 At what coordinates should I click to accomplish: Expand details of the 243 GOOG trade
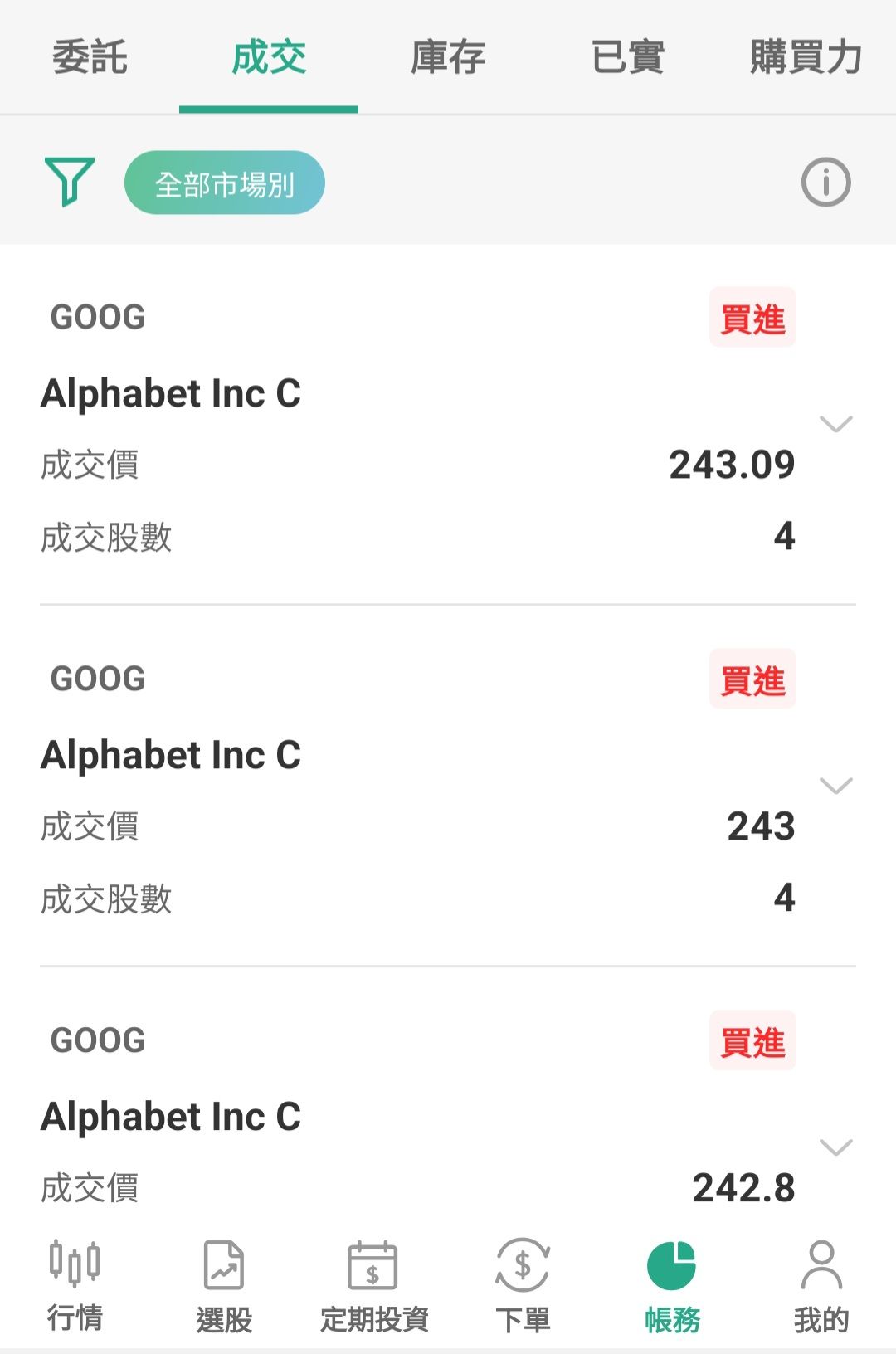(x=836, y=783)
